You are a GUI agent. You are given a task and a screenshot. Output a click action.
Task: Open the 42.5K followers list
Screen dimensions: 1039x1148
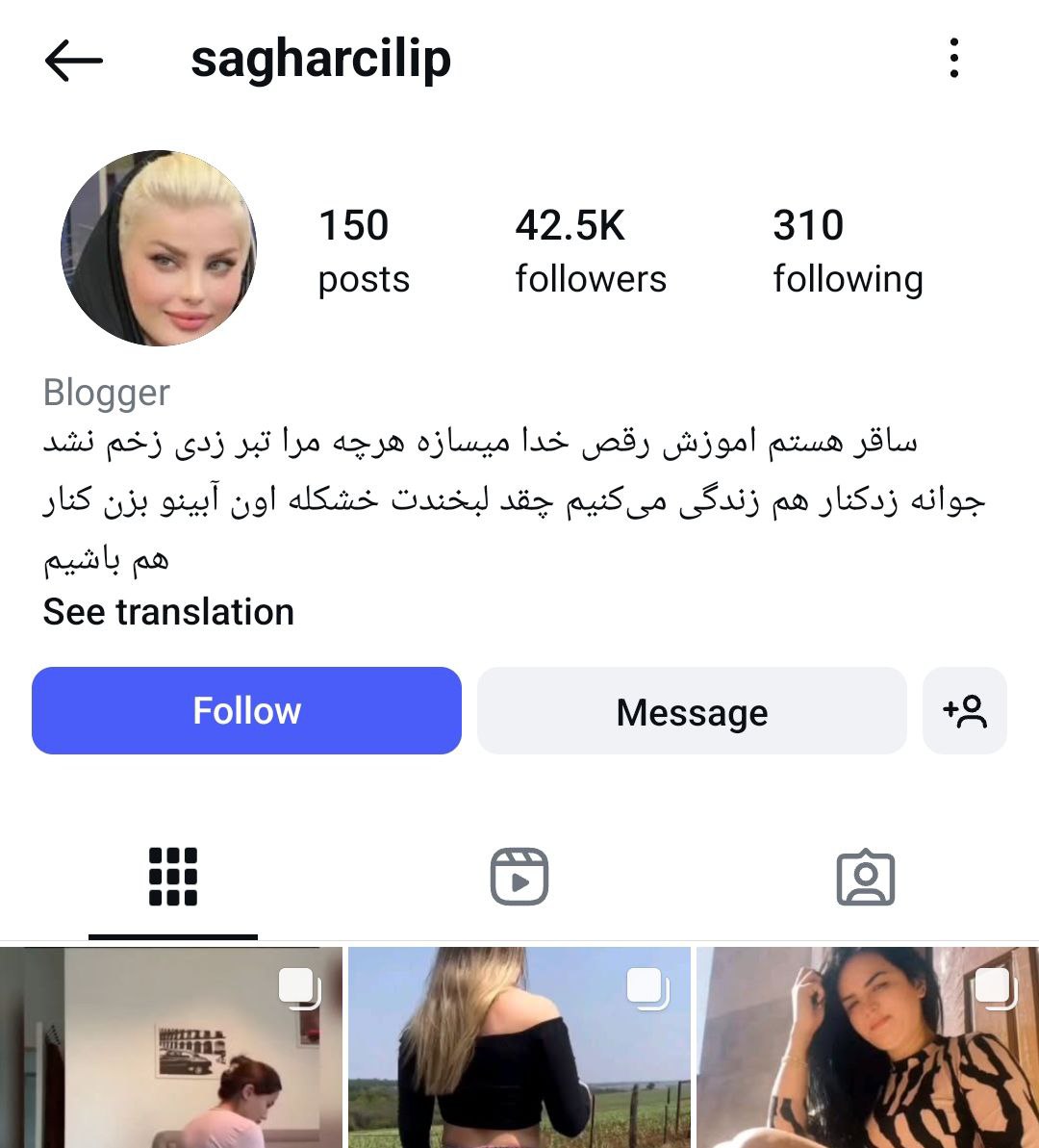[x=590, y=251]
